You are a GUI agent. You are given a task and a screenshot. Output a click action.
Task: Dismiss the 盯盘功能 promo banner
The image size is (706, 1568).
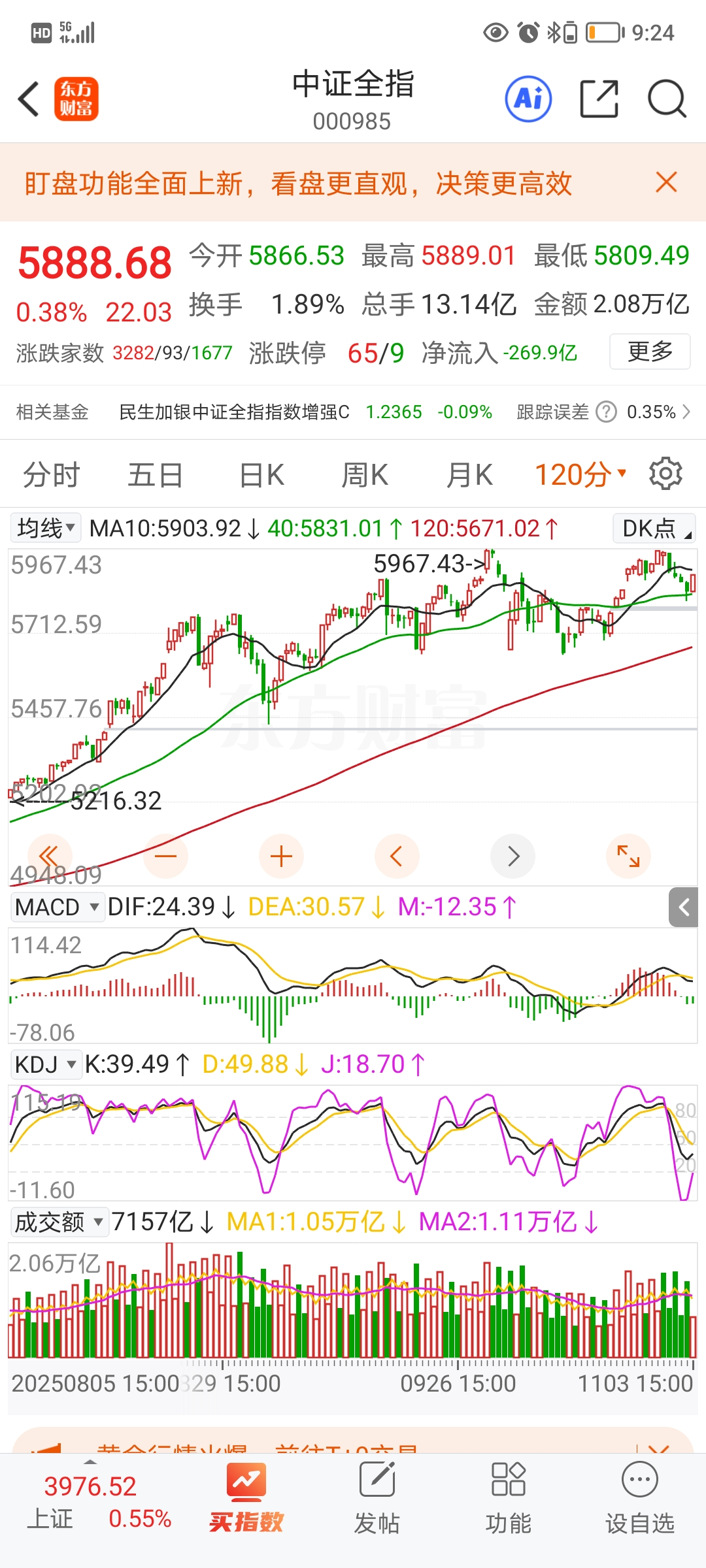click(x=666, y=182)
